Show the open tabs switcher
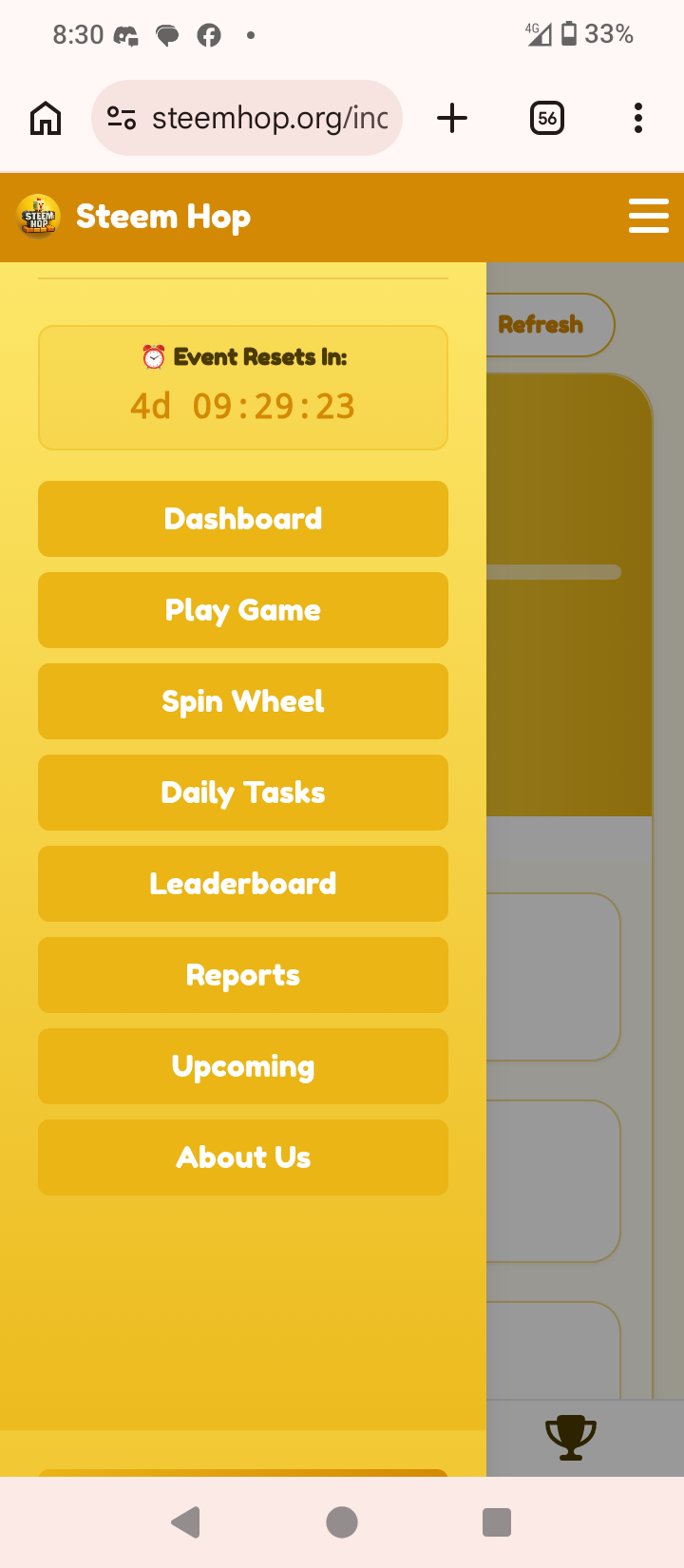Image resolution: width=684 pixels, height=1568 pixels. pyautogui.click(x=547, y=118)
